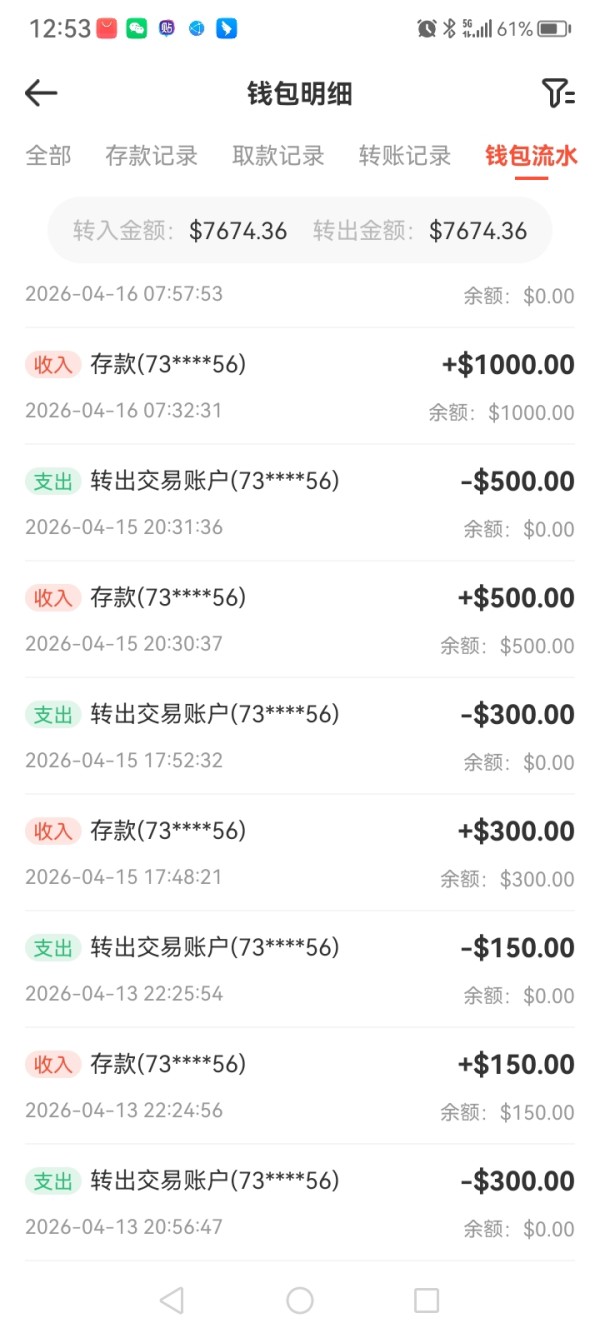Screen dimensions: 600x1333
Task: View the +$300.00 deposit entry
Action: click(300, 853)
